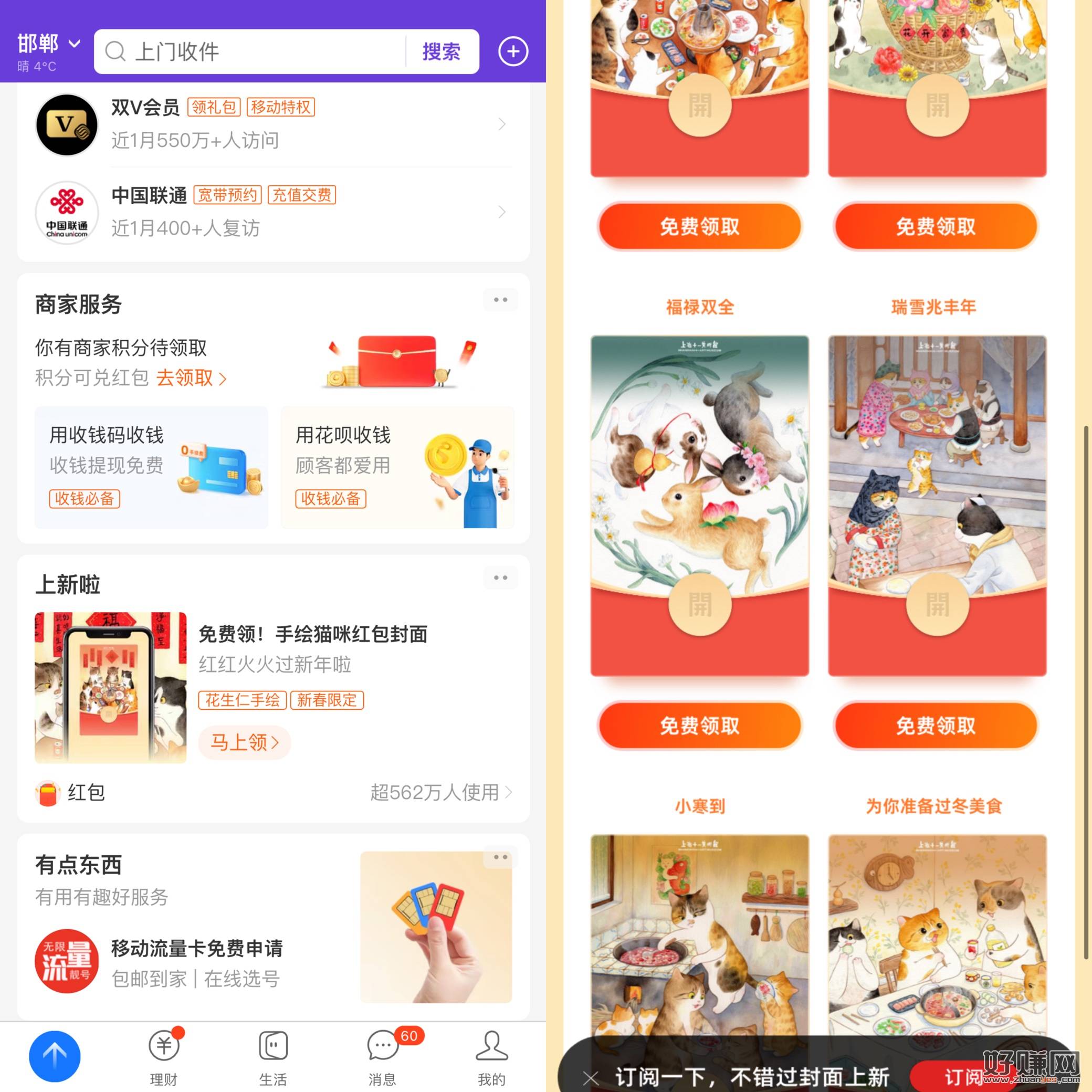Tap the blue back-to-top arrow
Viewport: 1092px width, 1092px height.
[55, 1055]
